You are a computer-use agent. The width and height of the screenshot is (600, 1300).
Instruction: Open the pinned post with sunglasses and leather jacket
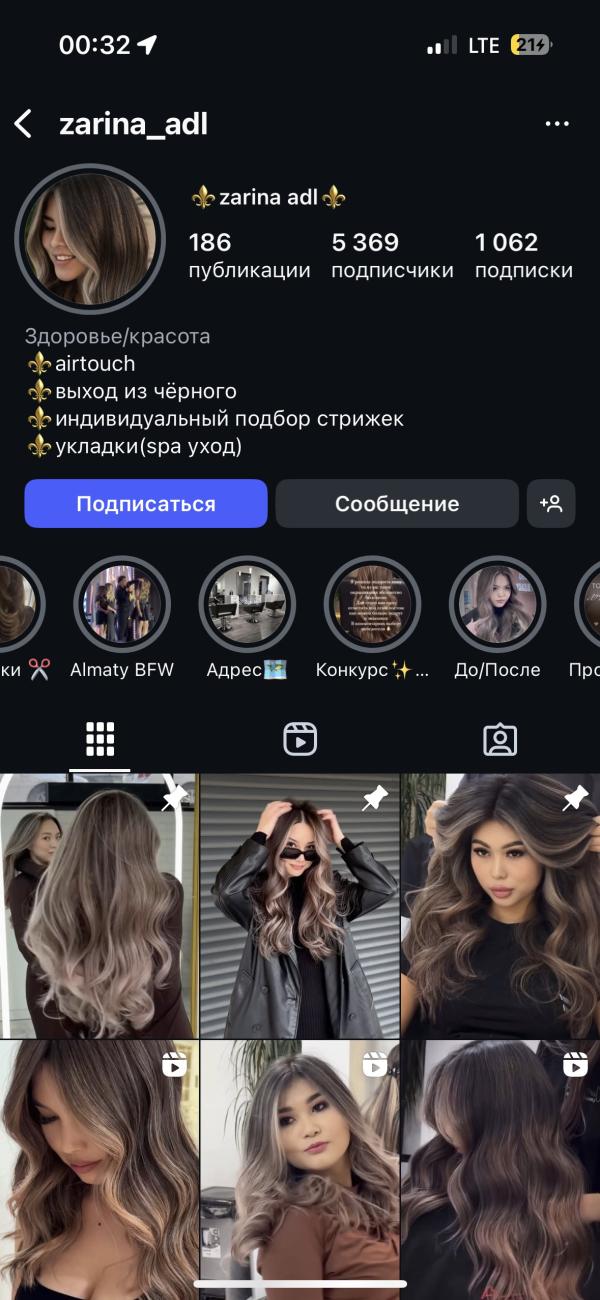click(x=299, y=906)
